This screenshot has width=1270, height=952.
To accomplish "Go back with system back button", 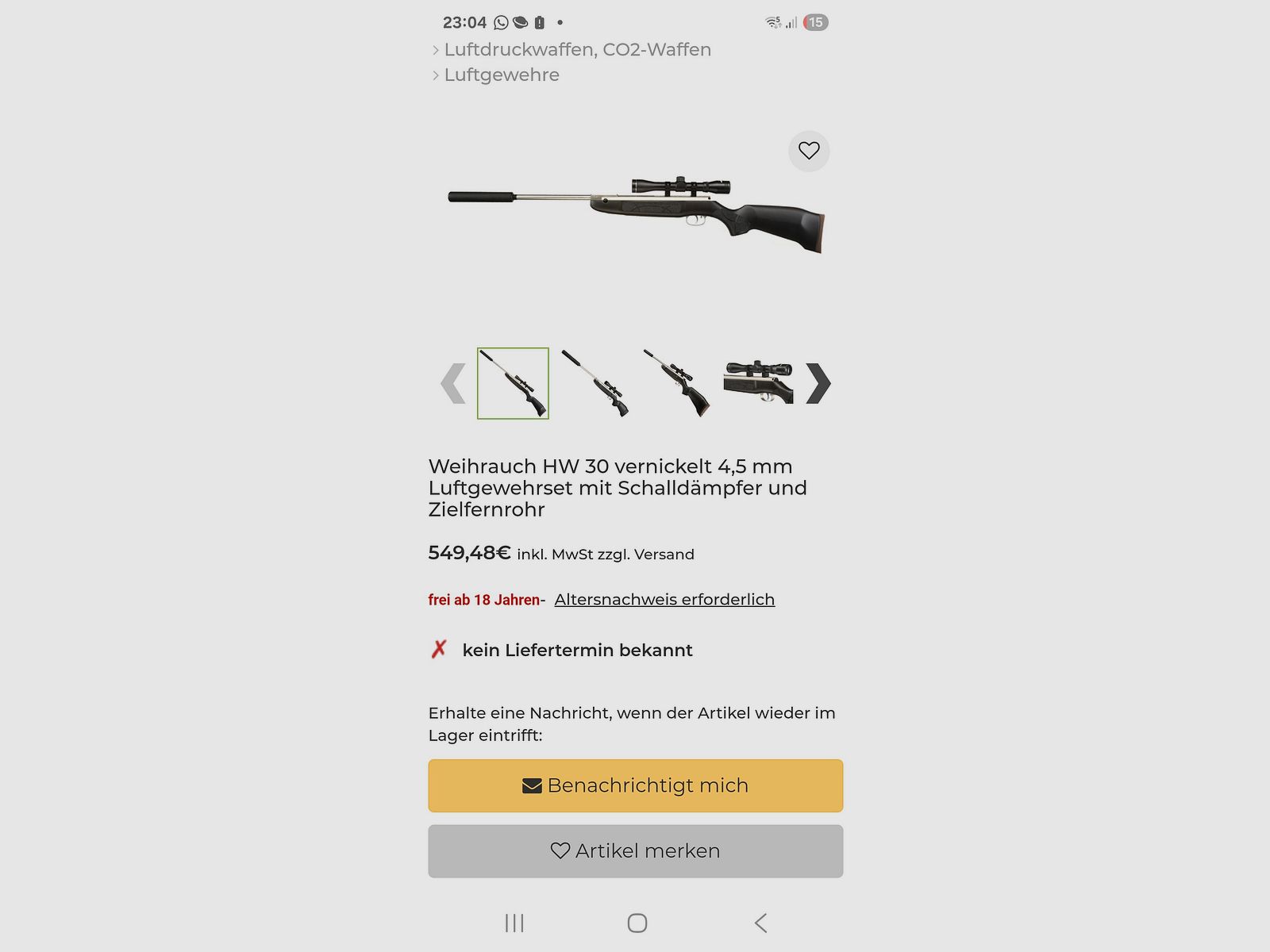I will click(x=760, y=923).
